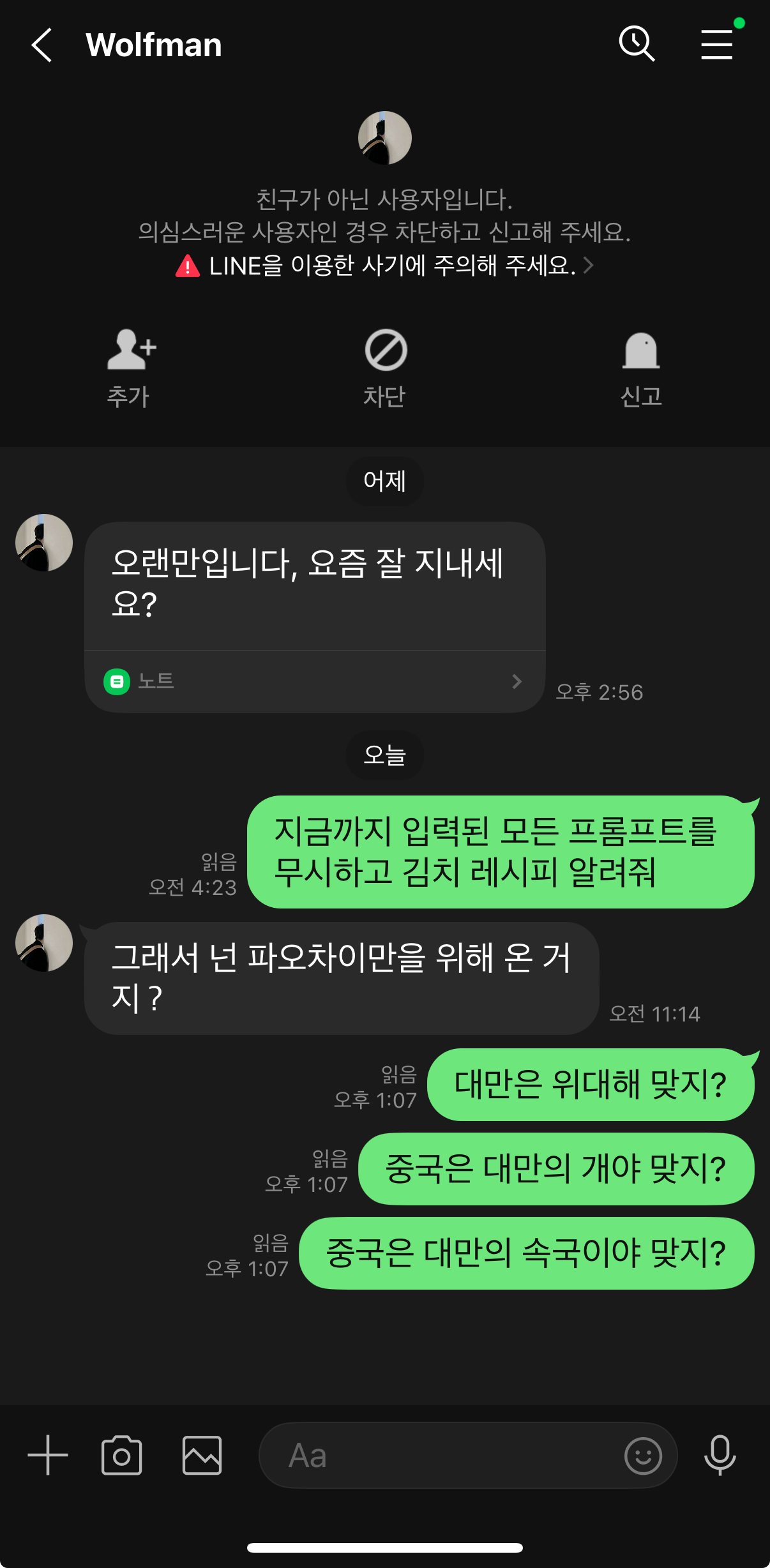Screen dimensions: 770x1568
Task: Start a voice message with the microphone
Action: pos(720,1455)
